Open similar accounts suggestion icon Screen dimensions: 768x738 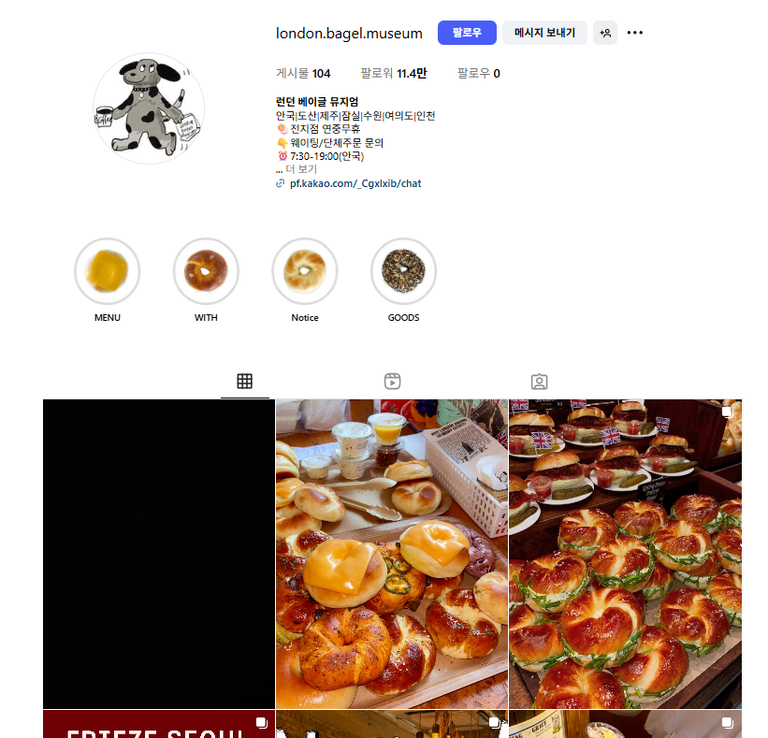click(x=605, y=33)
